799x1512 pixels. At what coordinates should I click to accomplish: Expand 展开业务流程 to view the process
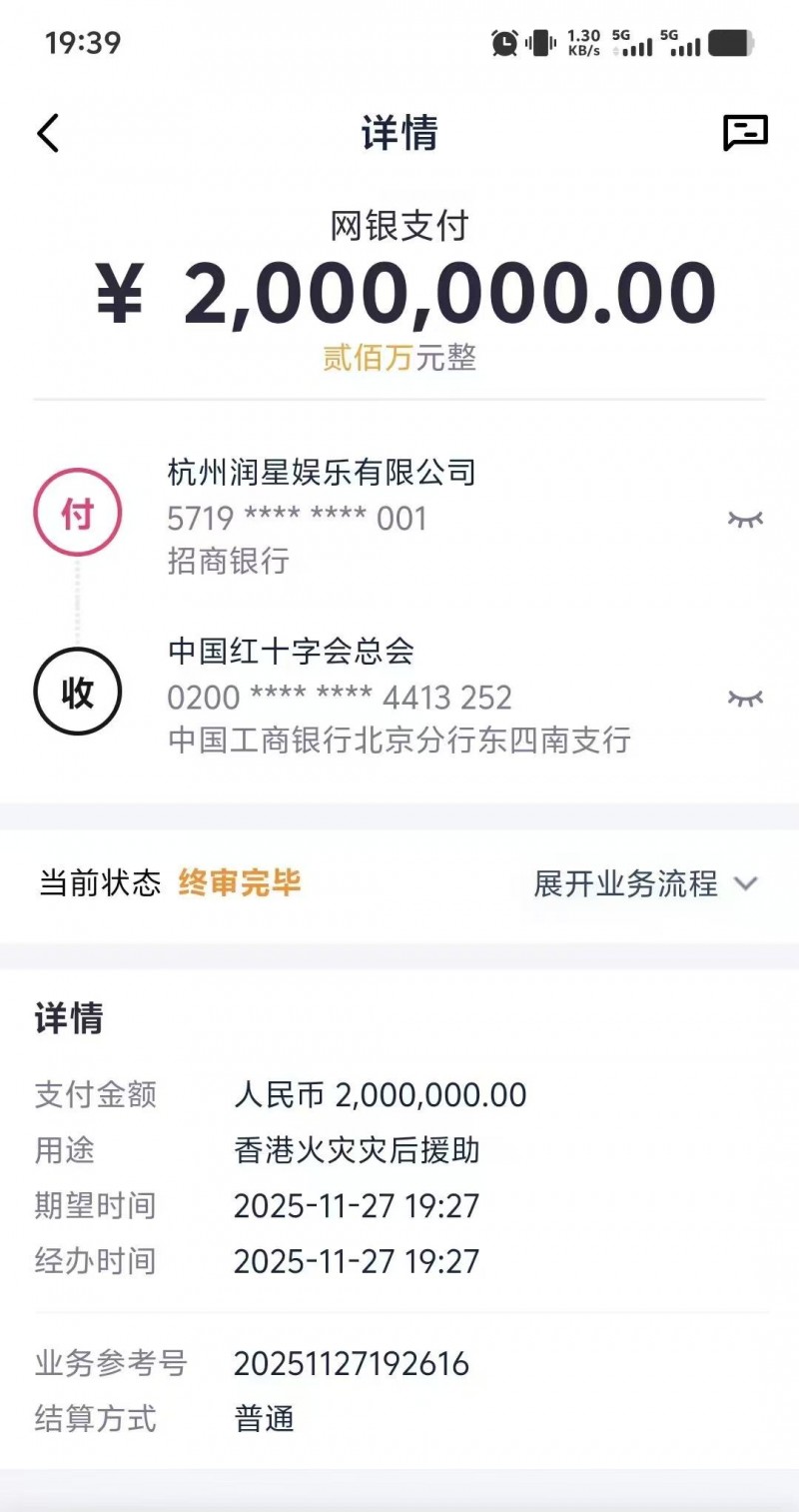click(645, 884)
